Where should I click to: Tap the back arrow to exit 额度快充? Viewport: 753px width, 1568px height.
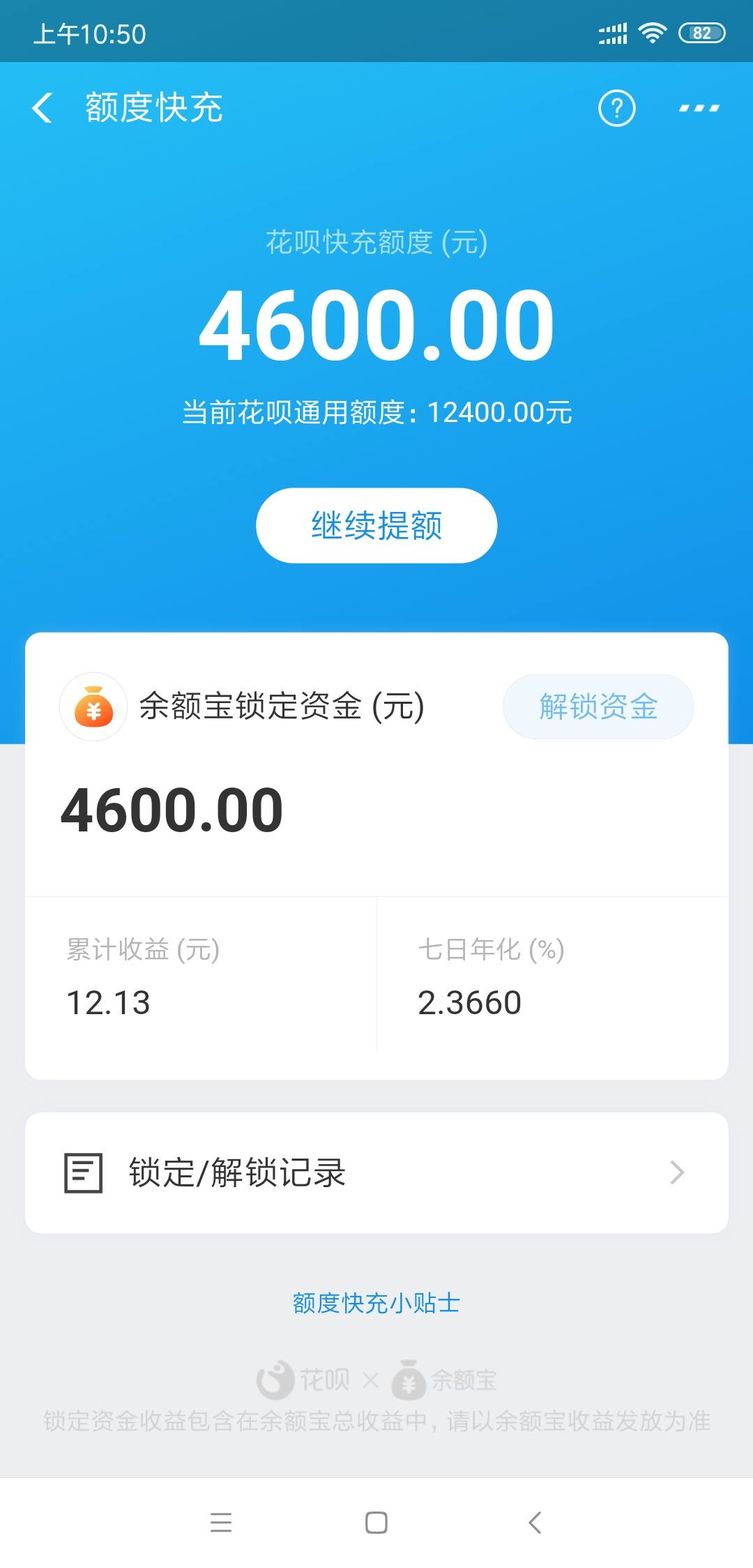(x=44, y=108)
